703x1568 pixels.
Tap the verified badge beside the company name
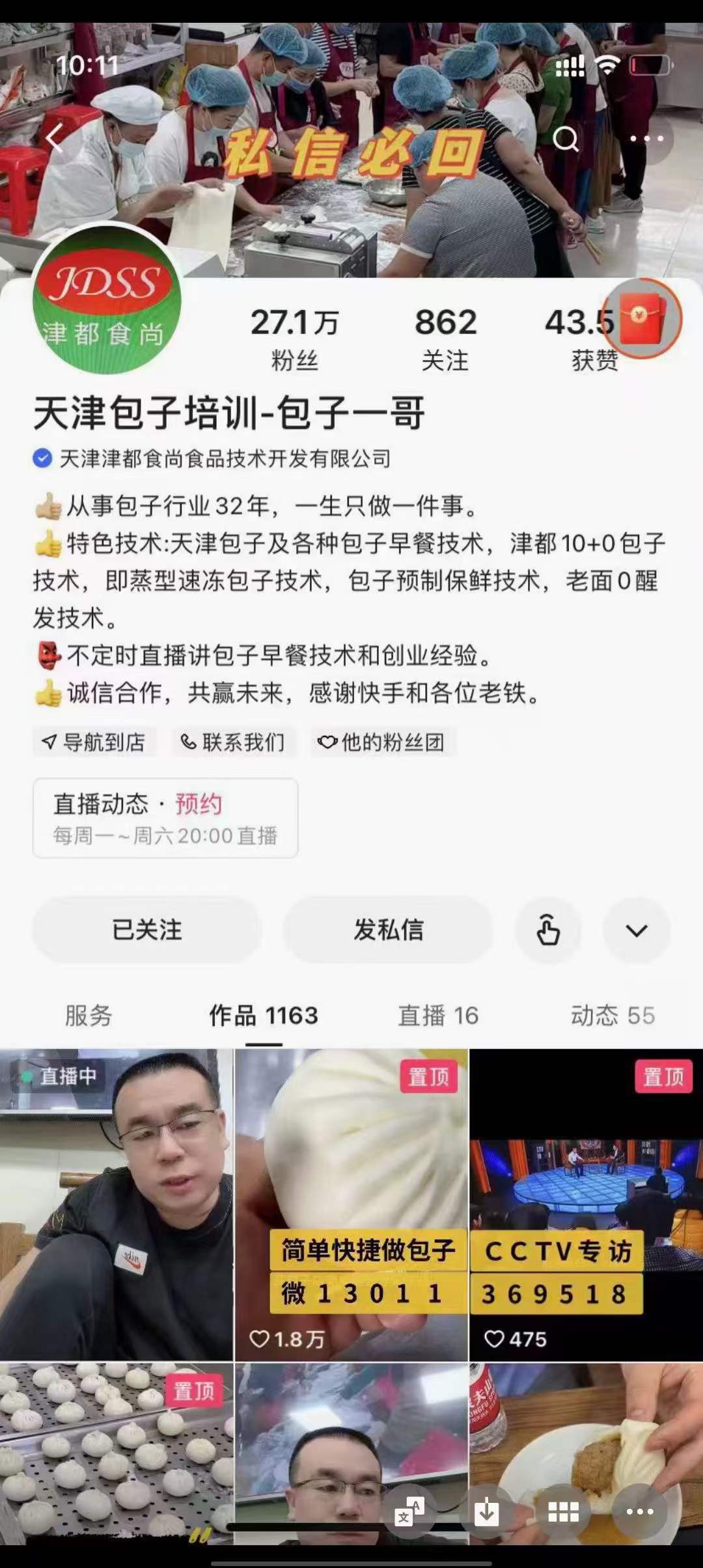42,458
